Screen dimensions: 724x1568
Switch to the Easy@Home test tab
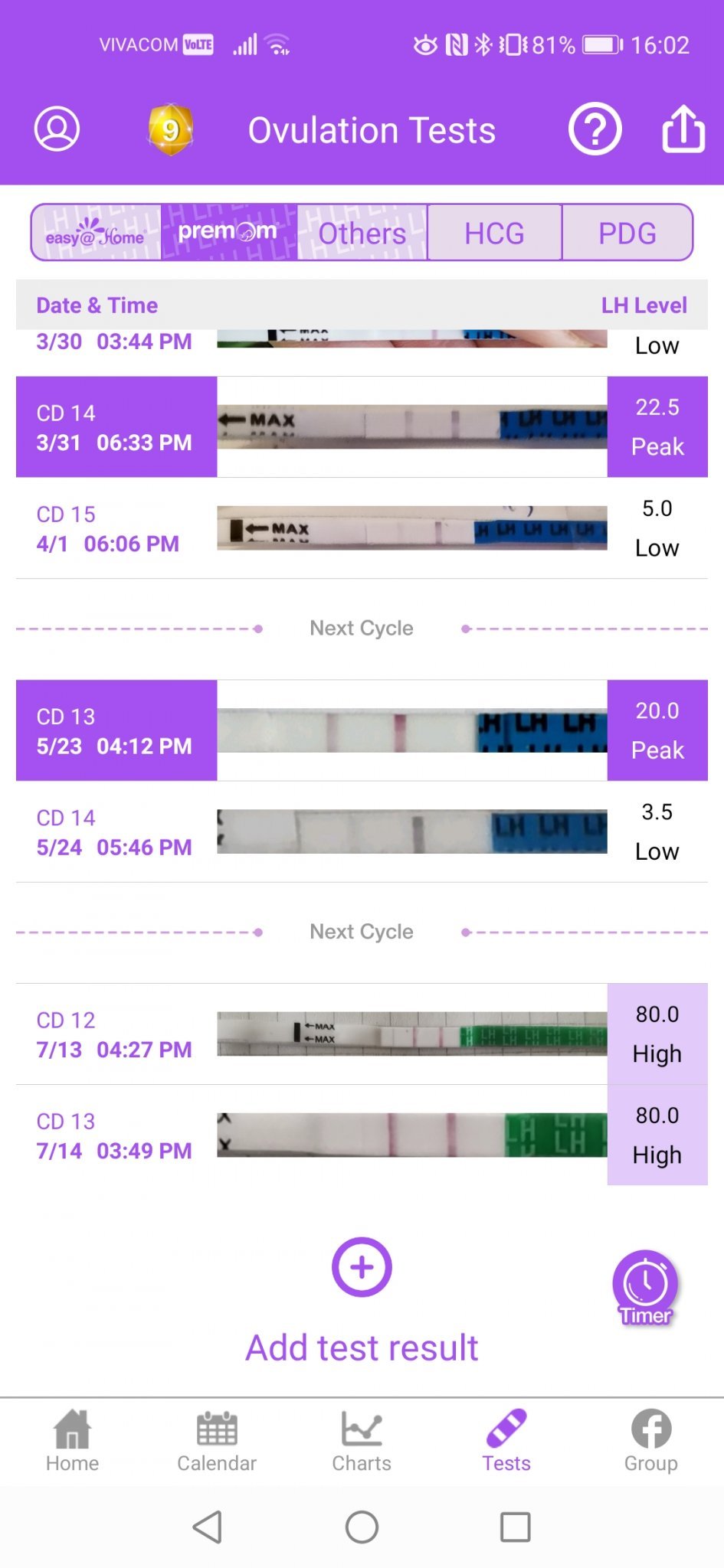coord(96,233)
